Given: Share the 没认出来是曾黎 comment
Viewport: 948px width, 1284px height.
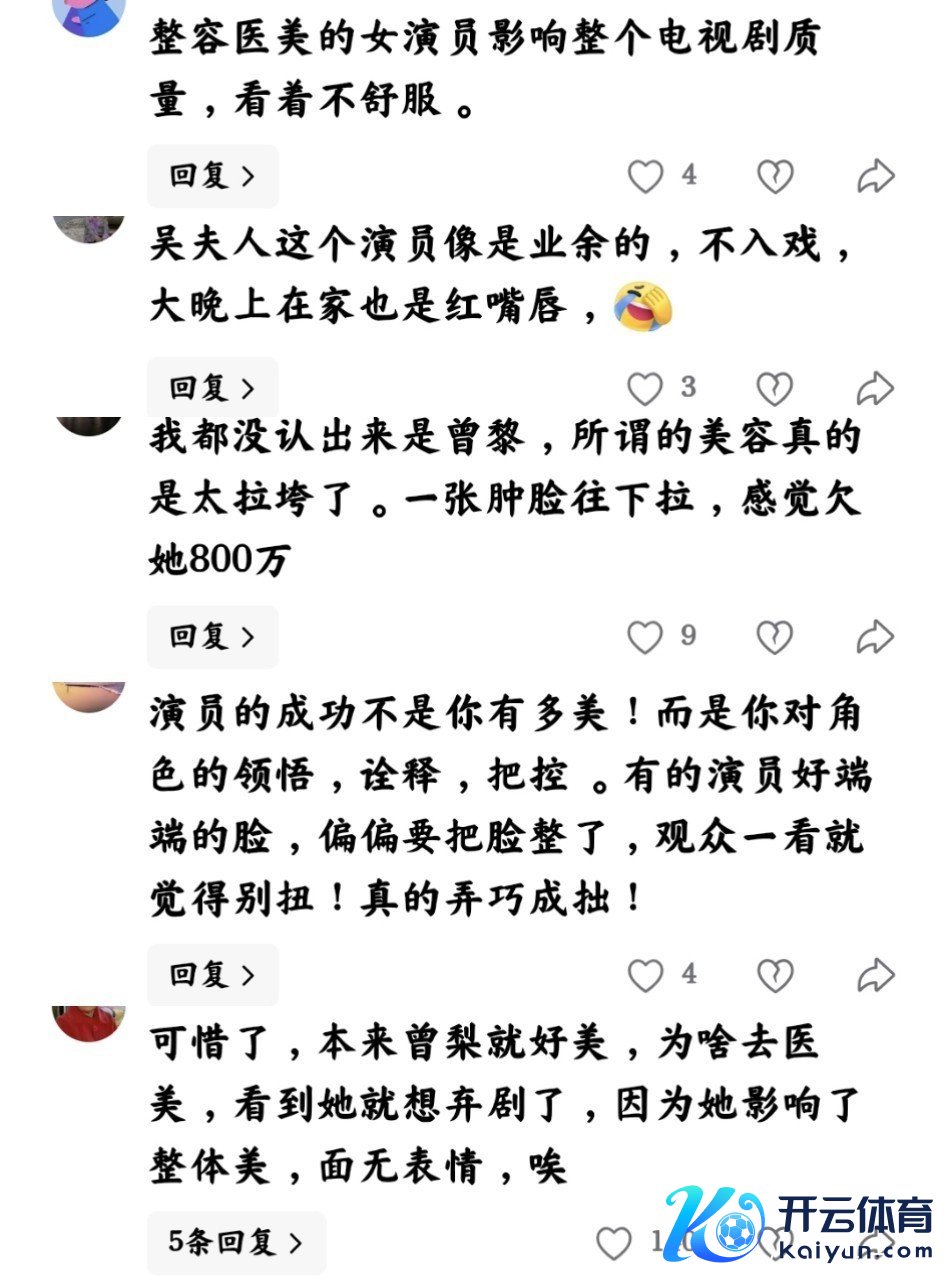Looking at the screenshot, I should point(875,636).
